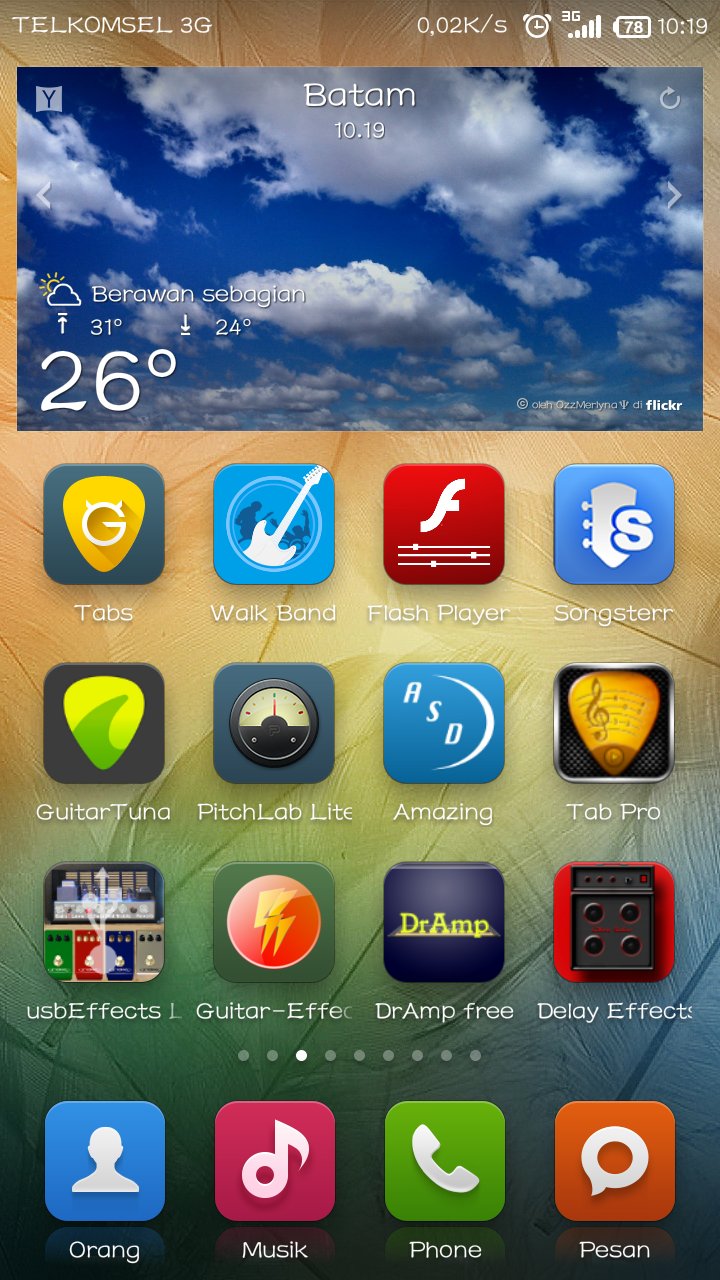This screenshot has width=720, height=1280.
Task: Launch Walk Band
Action: pos(274,524)
